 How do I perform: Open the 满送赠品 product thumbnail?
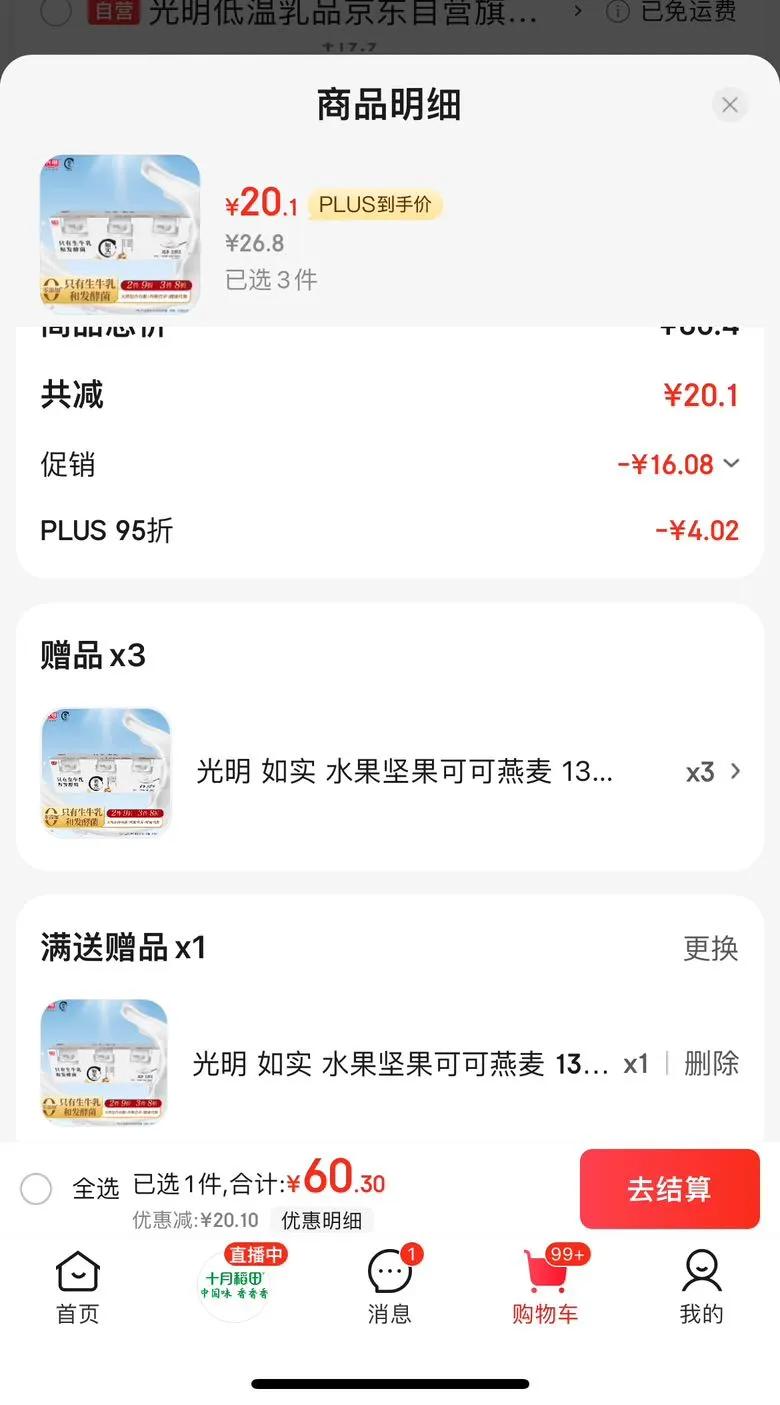pos(104,1062)
